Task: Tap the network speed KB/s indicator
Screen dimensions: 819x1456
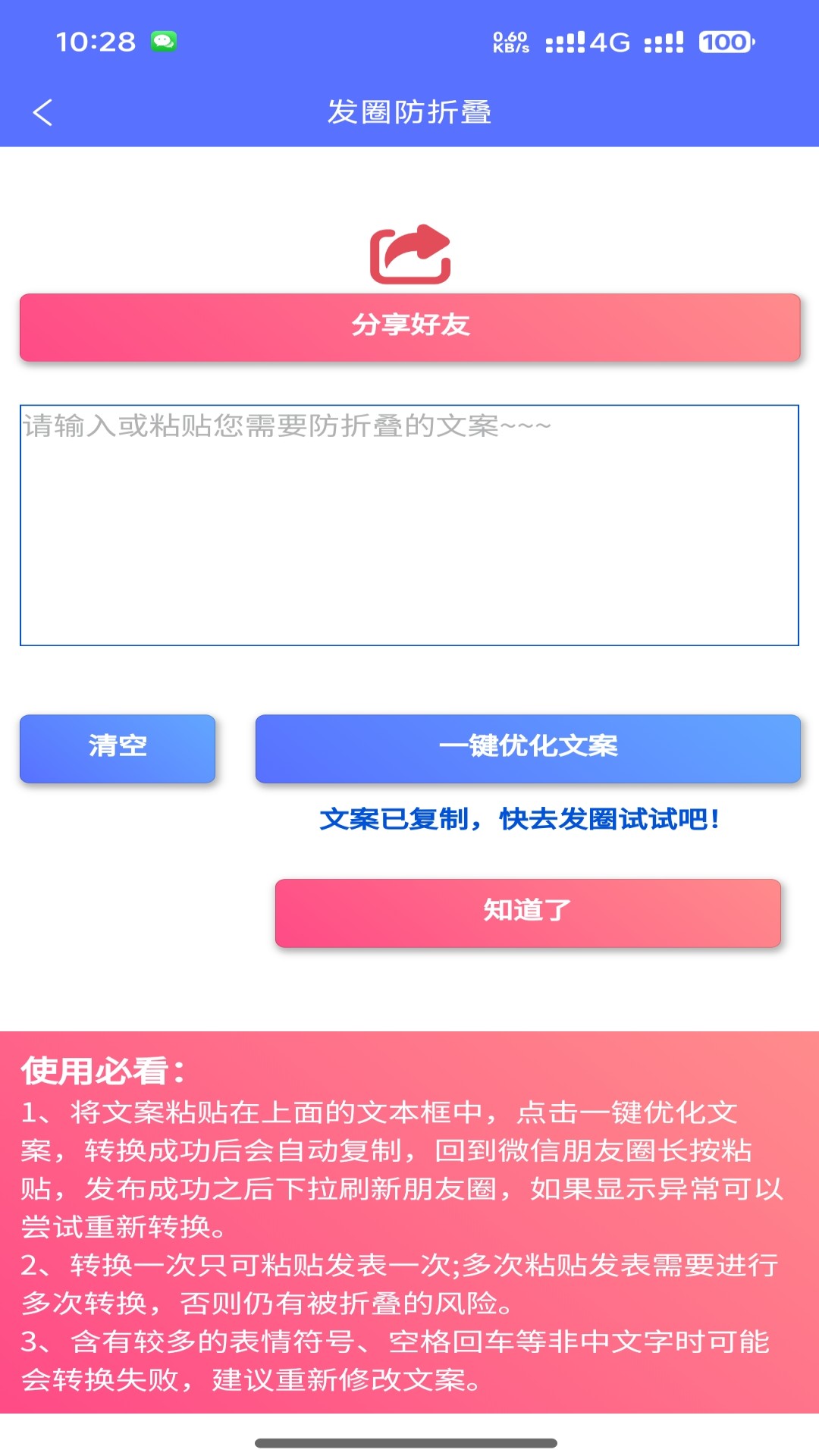Action: (509, 42)
